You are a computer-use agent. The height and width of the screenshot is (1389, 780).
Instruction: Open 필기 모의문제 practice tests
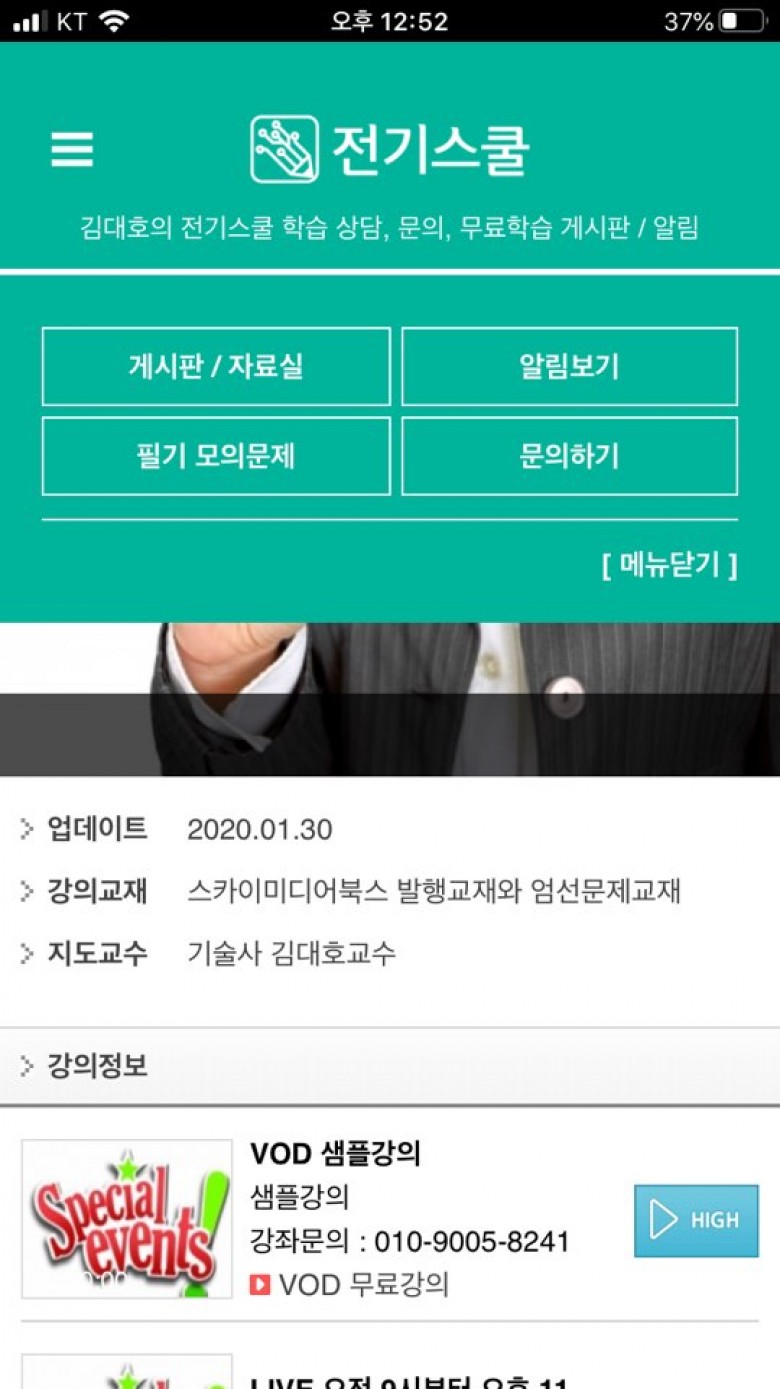tap(216, 457)
